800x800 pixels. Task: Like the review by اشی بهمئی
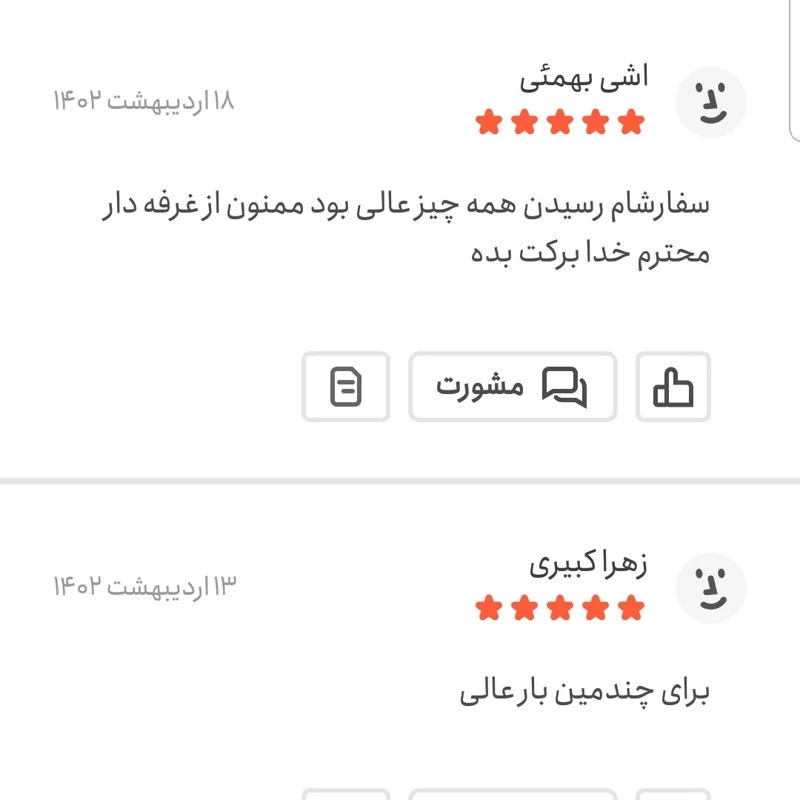673,386
